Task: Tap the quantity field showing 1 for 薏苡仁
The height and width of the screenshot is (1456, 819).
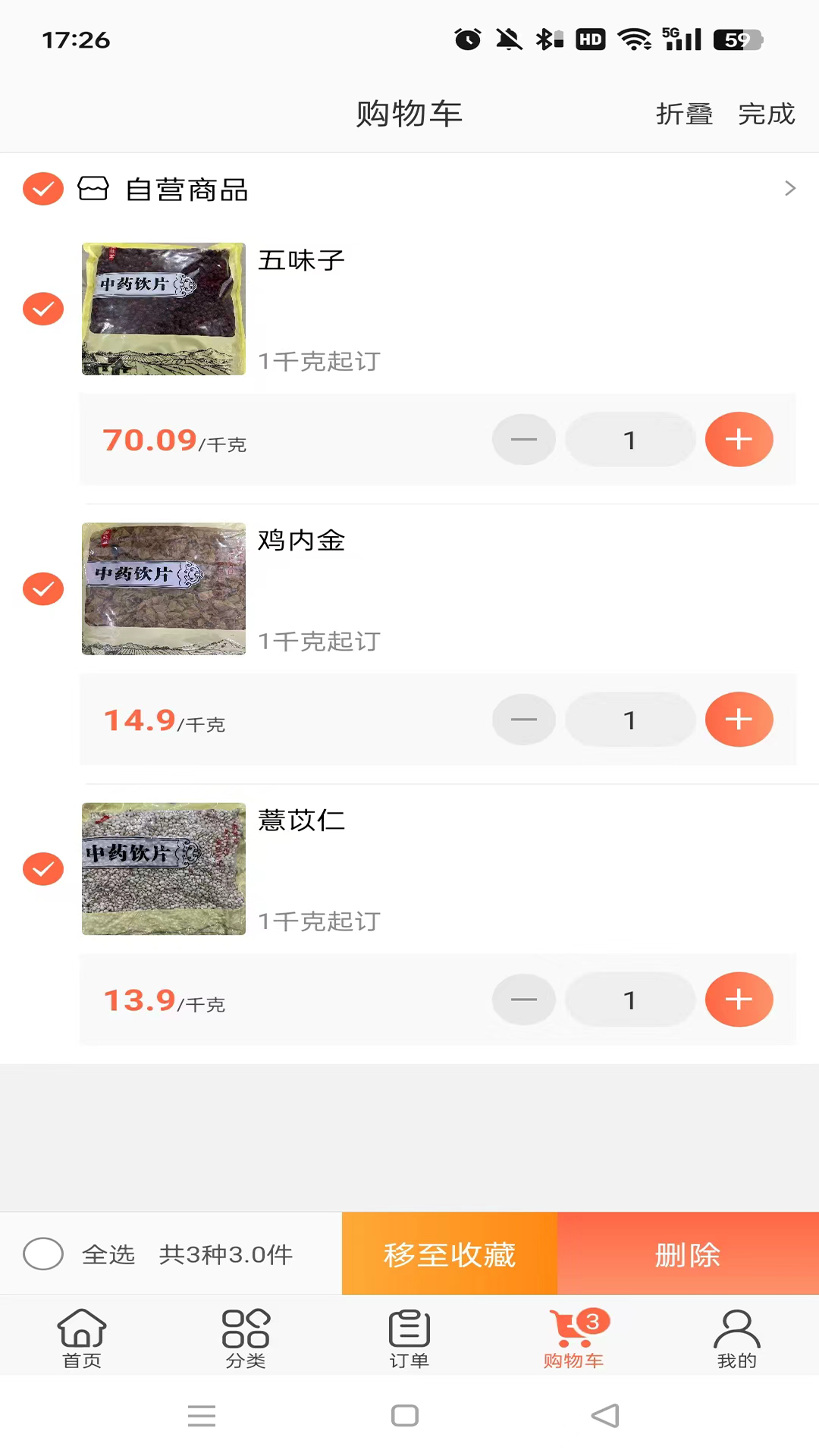Action: 630,1000
